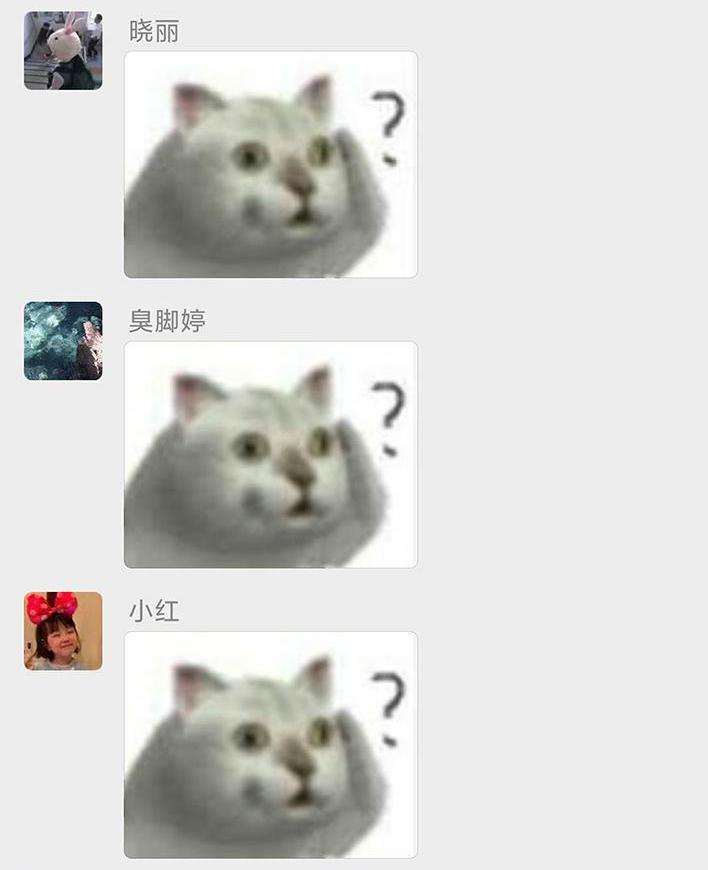Open 小红's profile avatar
The image size is (708, 870).
click(63, 631)
